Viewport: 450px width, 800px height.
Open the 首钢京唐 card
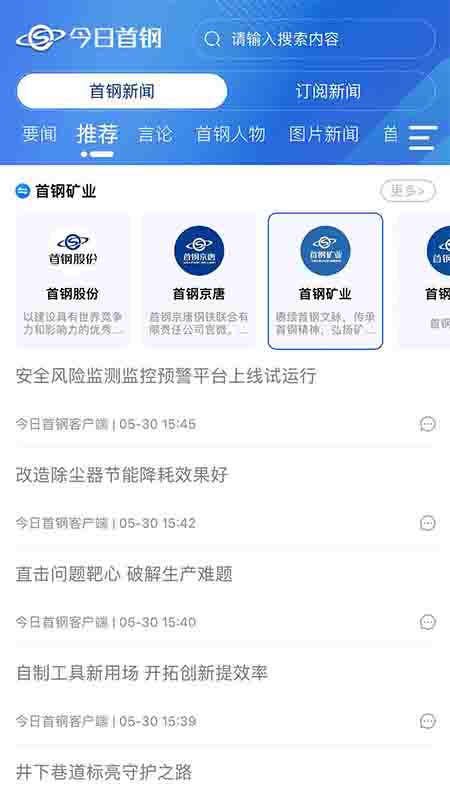(199, 281)
